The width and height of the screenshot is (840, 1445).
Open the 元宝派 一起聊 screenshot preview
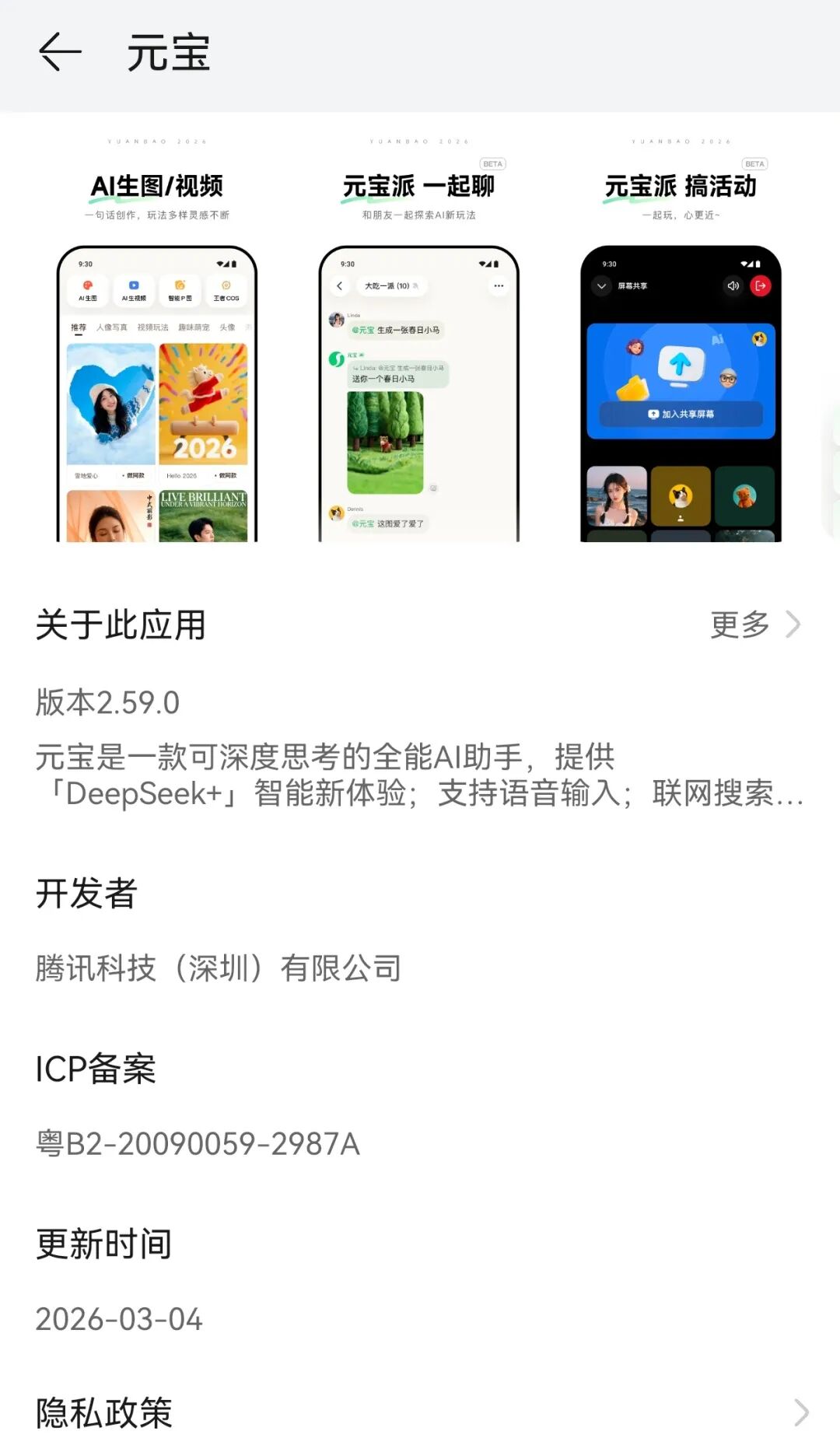(x=419, y=338)
